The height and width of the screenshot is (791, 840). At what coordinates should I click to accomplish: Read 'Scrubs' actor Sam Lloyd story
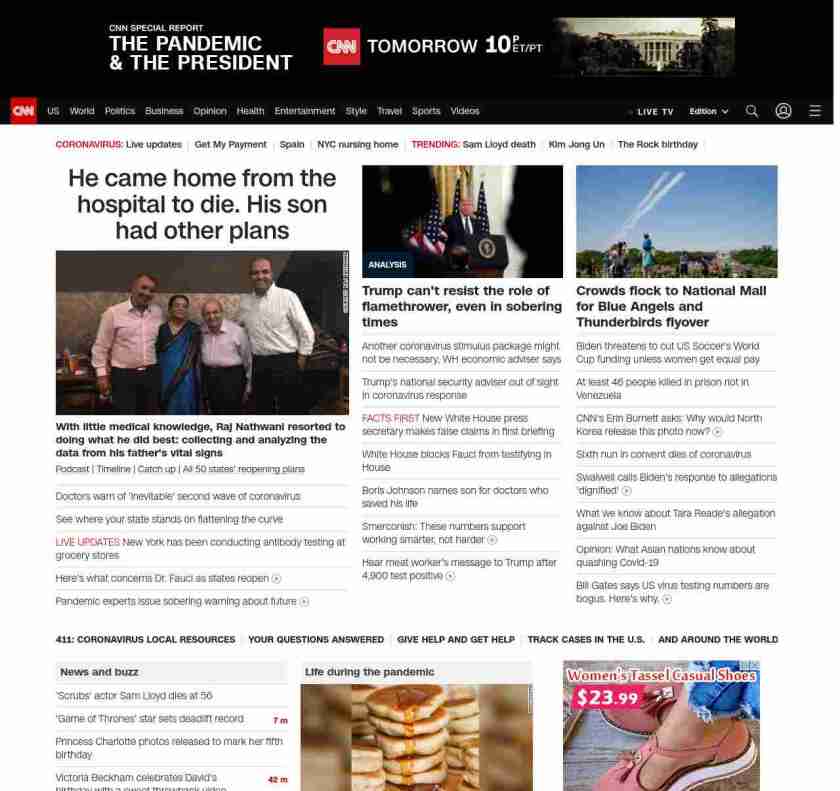[134, 695]
